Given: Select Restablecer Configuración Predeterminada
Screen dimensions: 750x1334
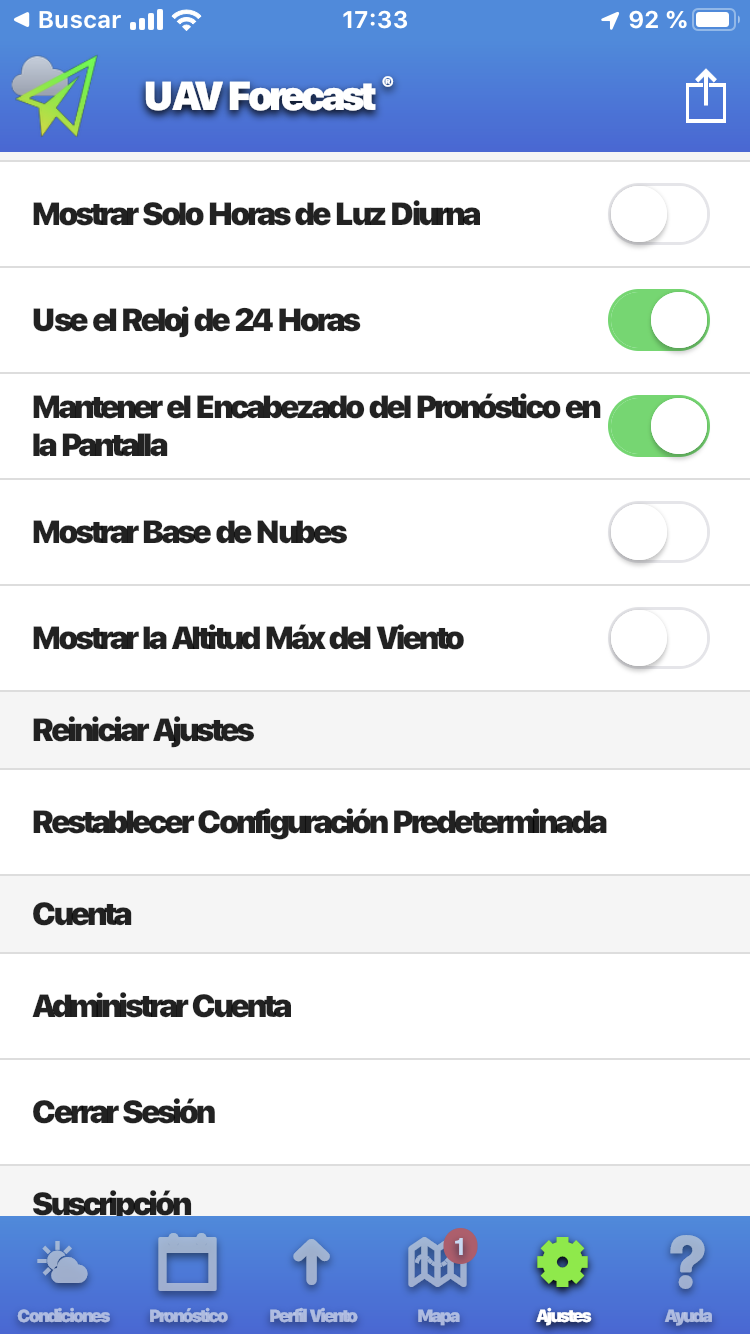Looking at the screenshot, I should point(320,823).
